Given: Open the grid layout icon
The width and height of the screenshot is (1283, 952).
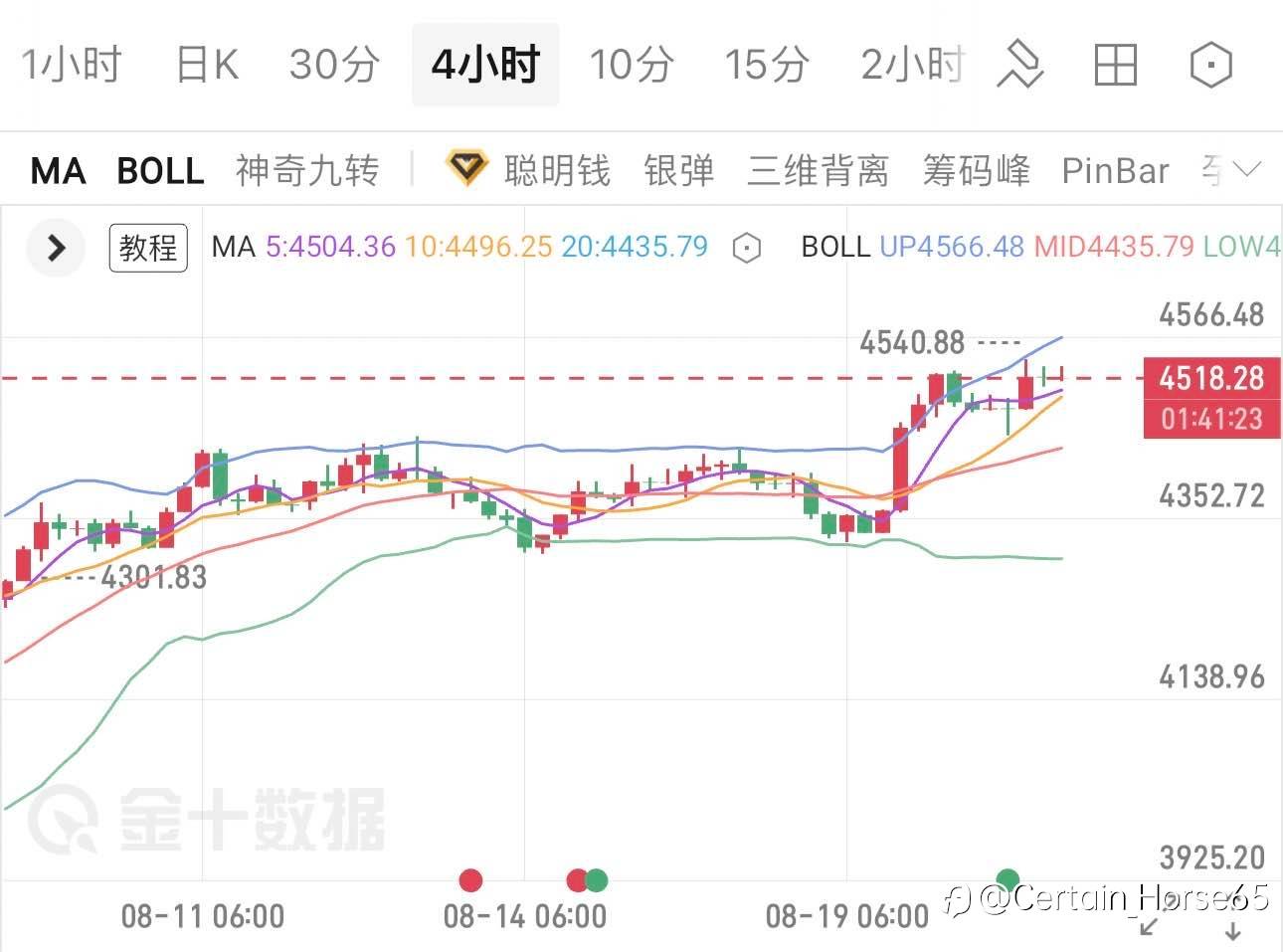Looking at the screenshot, I should (1115, 66).
